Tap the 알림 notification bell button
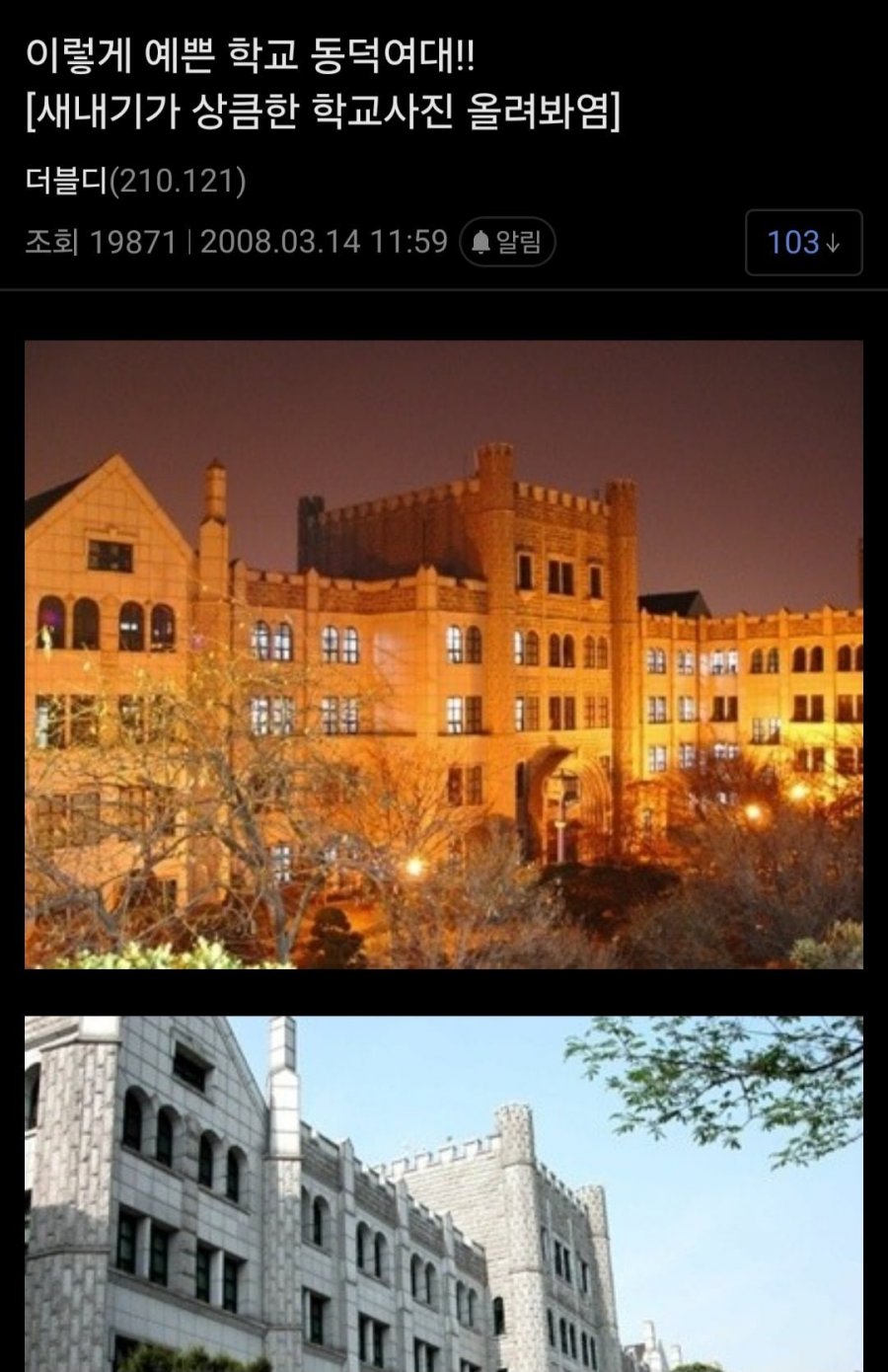The width and height of the screenshot is (888, 1372). 507,242
